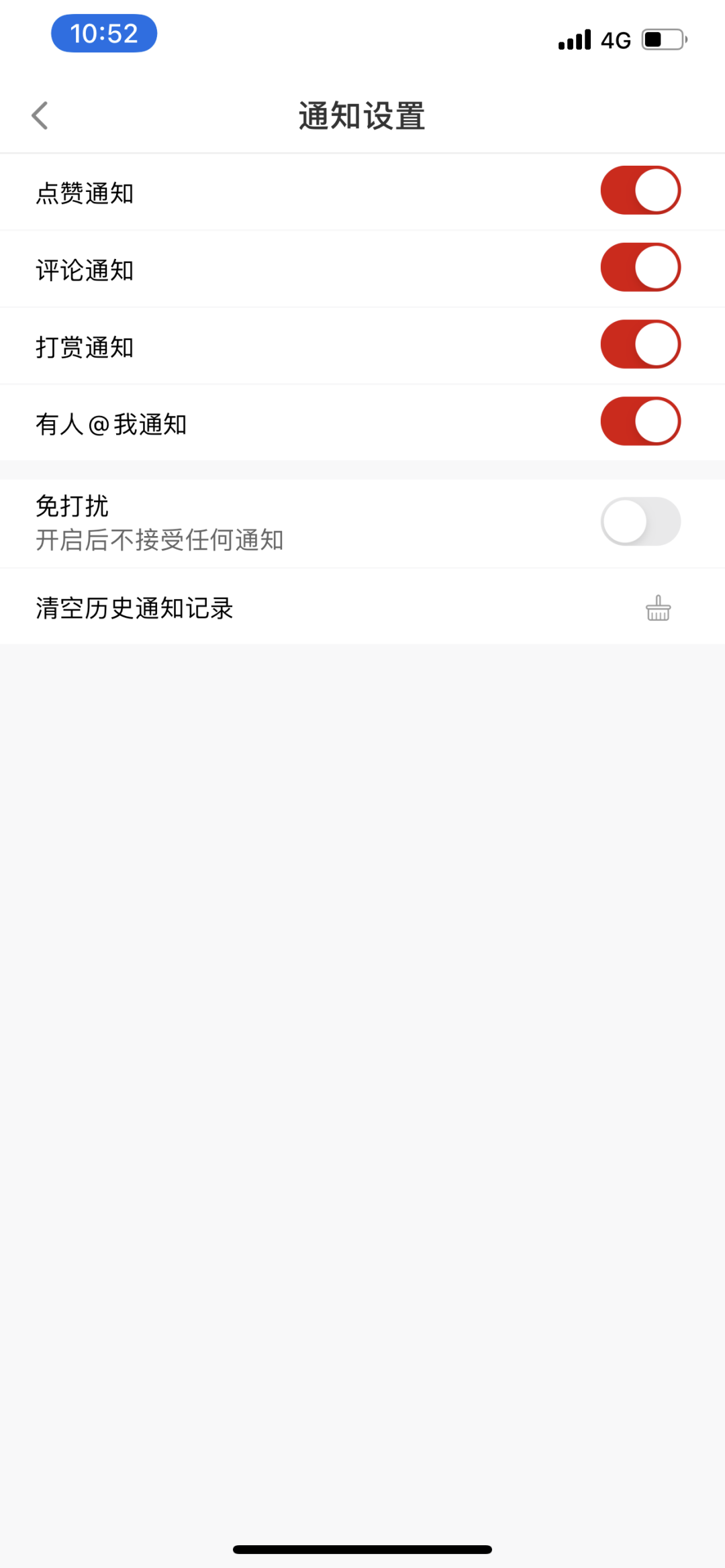725x1568 pixels.
Task: Turn off the 点赞通知 switch
Action: tap(640, 191)
